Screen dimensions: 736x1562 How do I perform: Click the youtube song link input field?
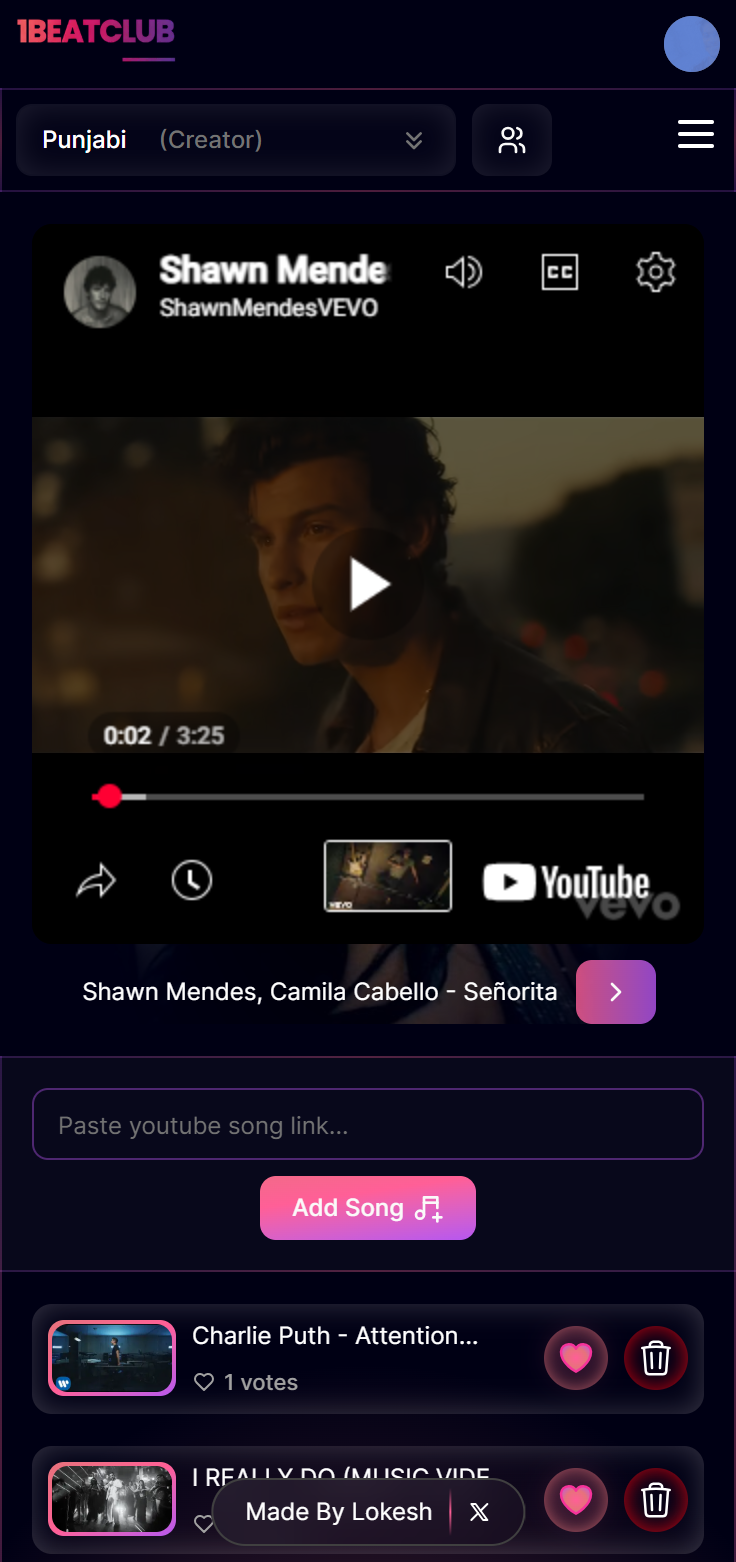[x=368, y=1124]
